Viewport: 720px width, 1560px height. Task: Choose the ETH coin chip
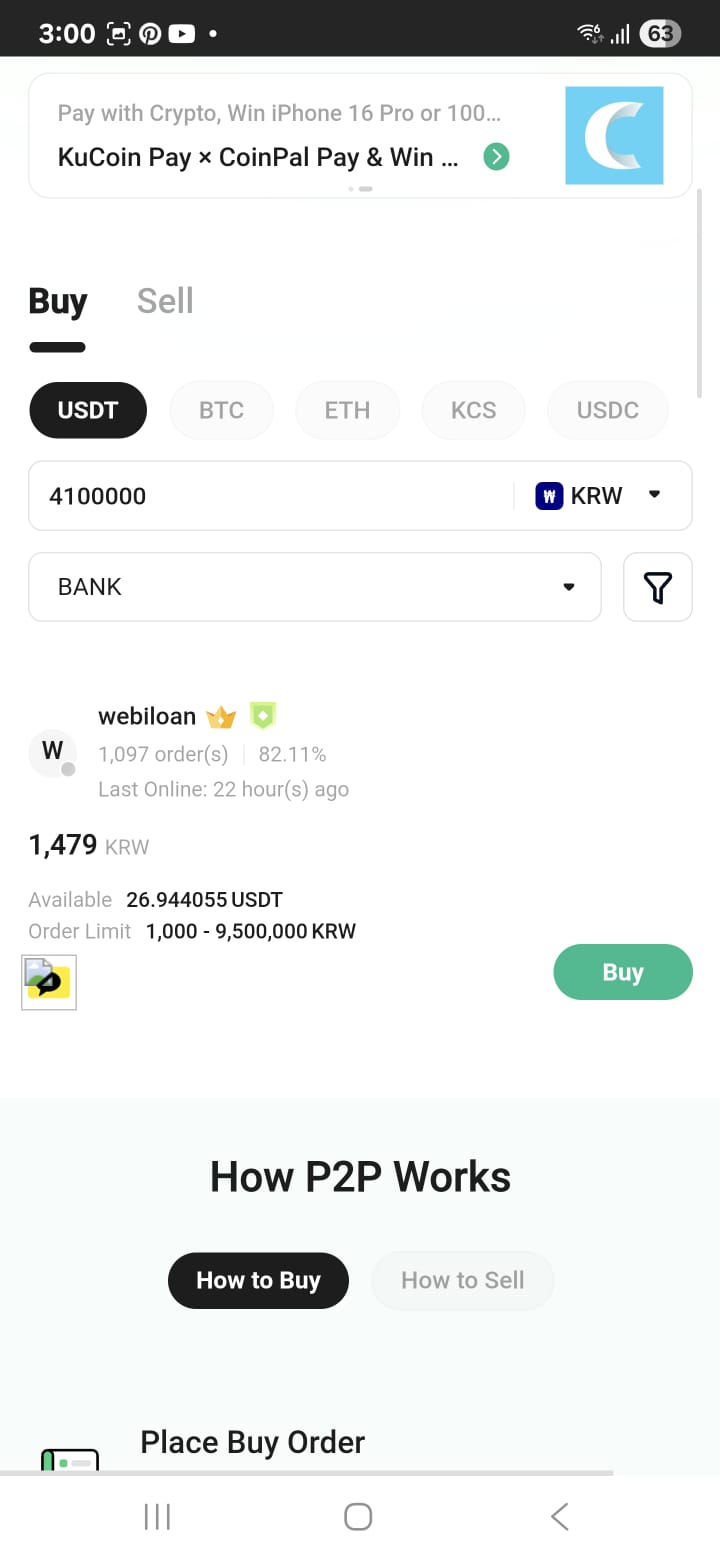[x=347, y=410]
